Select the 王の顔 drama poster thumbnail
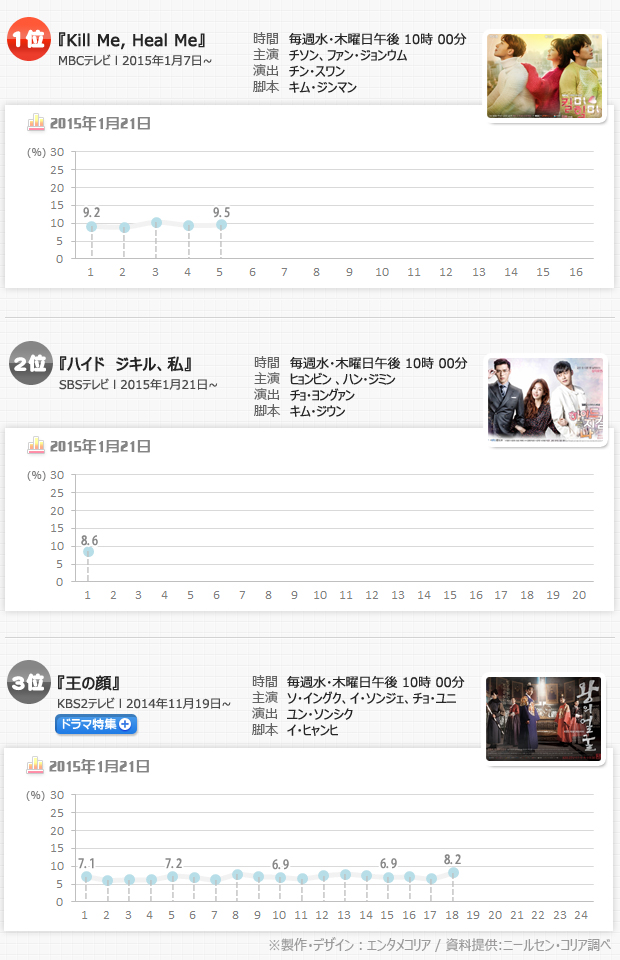620x960 pixels. 543,718
